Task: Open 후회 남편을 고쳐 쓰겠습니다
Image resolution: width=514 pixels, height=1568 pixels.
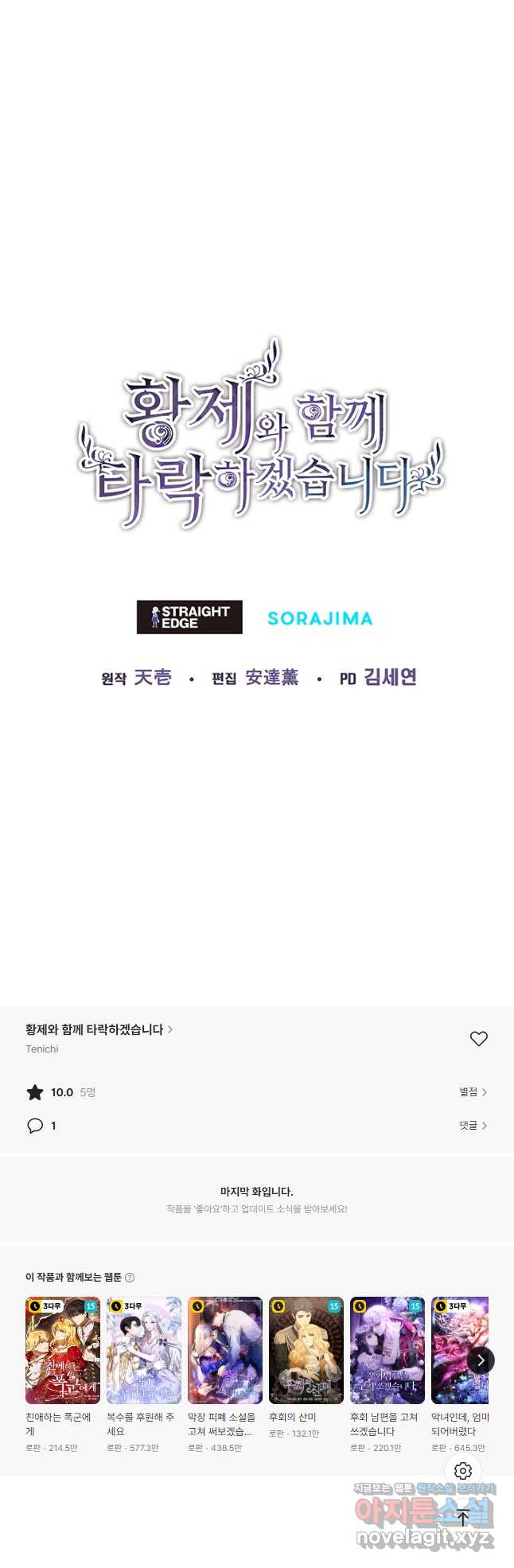Action: [x=387, y=1350]
